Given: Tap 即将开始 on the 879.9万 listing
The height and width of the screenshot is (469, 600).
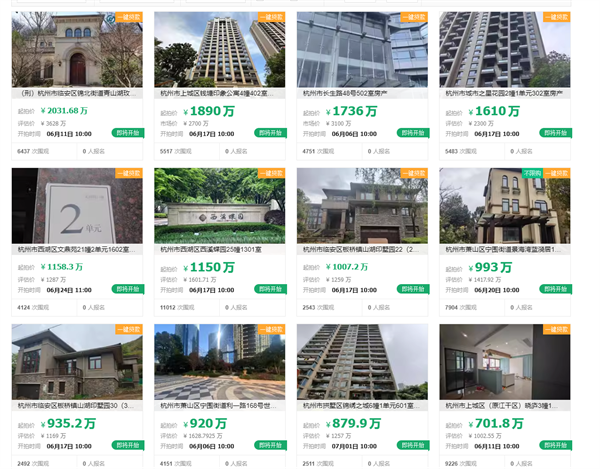Looking at the screenshot, I should [411, 445].
